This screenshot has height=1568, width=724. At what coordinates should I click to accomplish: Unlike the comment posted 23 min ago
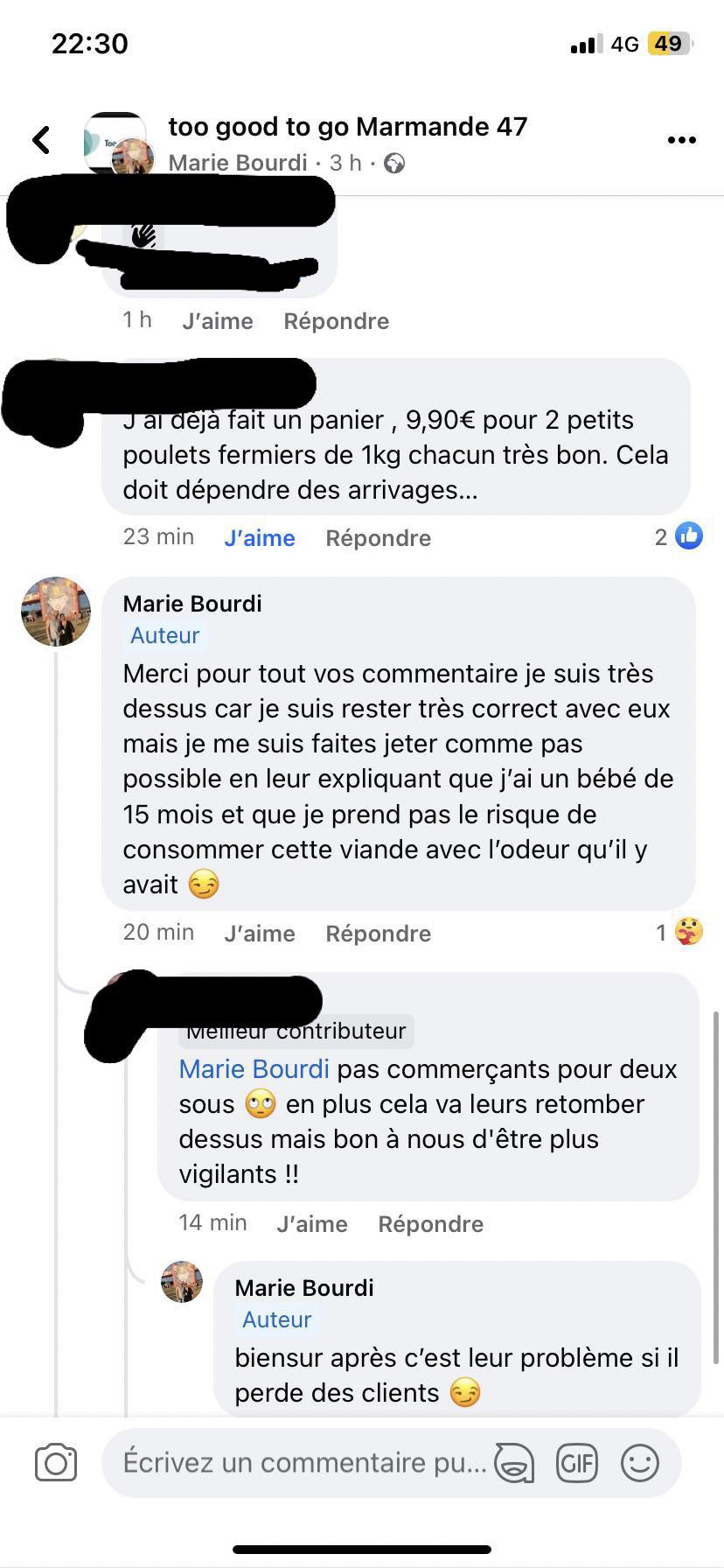(x=259, y=538)
